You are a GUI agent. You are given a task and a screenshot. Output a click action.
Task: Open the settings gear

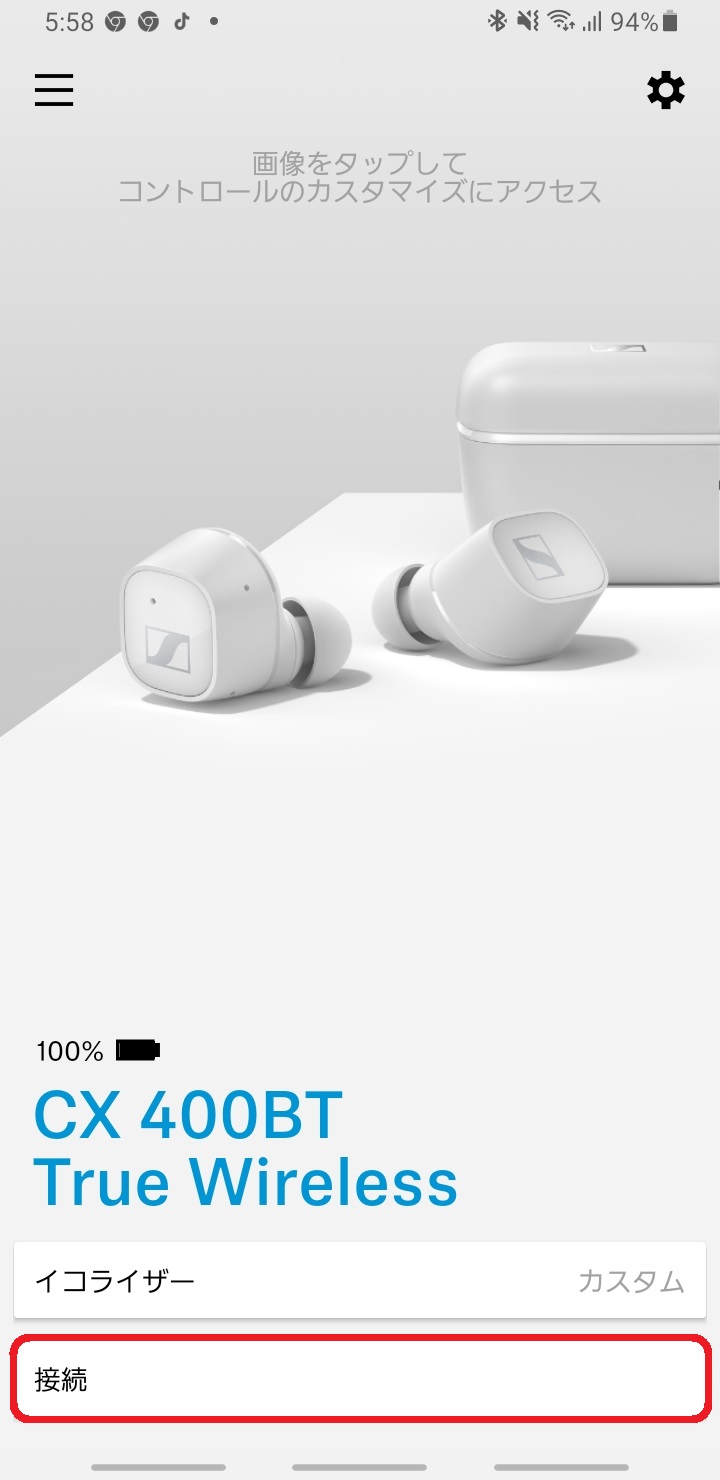666,91
